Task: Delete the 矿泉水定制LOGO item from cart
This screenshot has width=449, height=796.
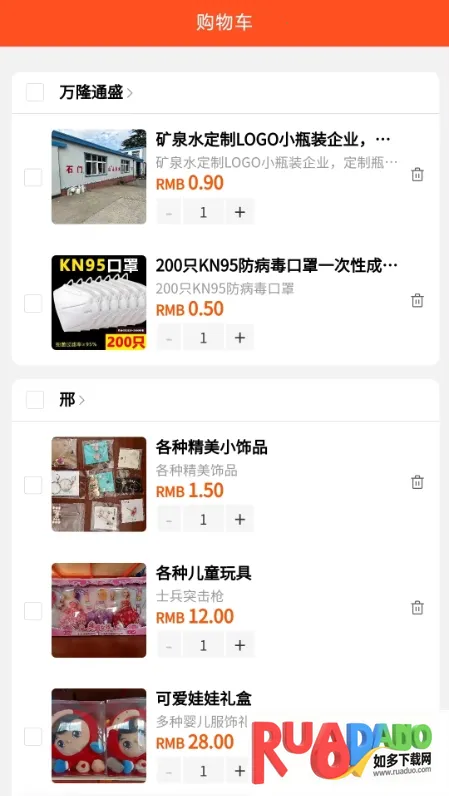Action: [417, 175]
